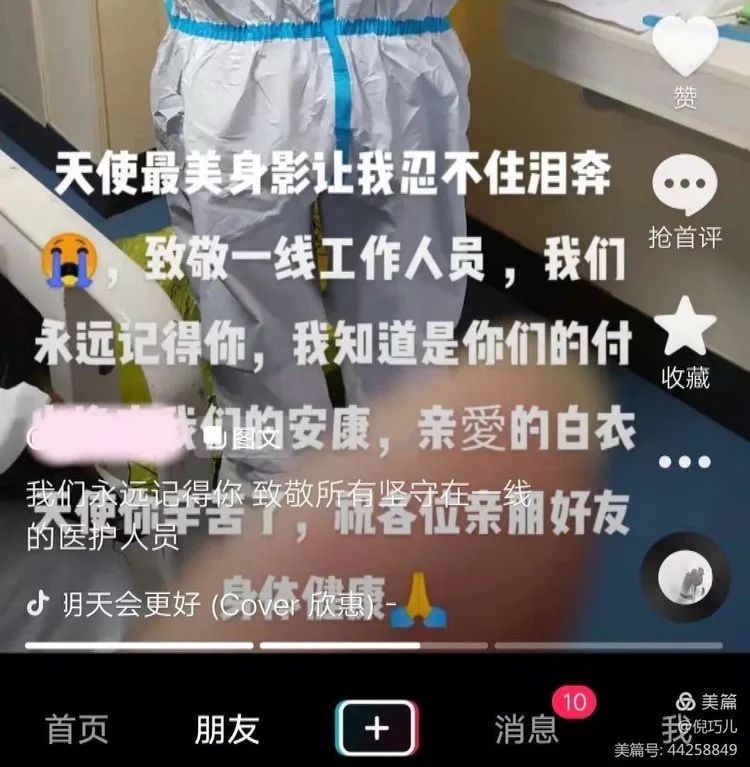Screen dimensions: 750x767
Task: Open the three-dot more options menu
Action: (x=685, y=462)
